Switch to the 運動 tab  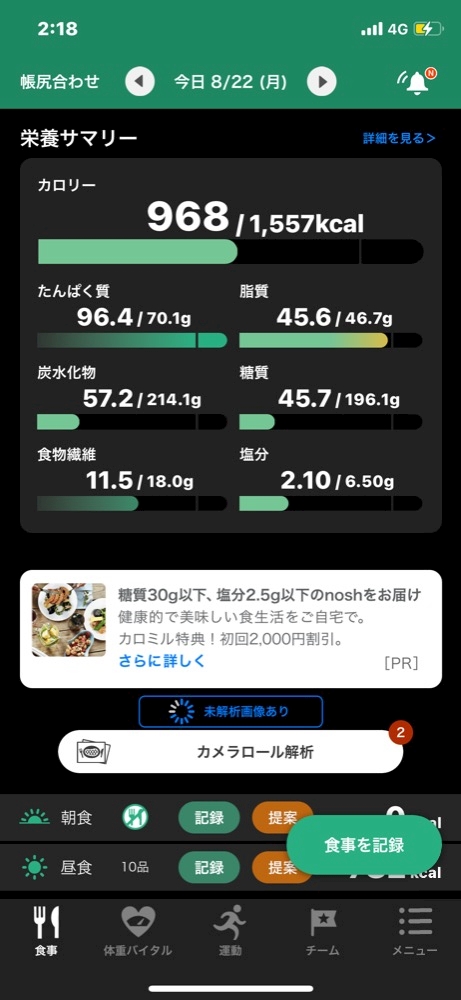tap(230, 932)
